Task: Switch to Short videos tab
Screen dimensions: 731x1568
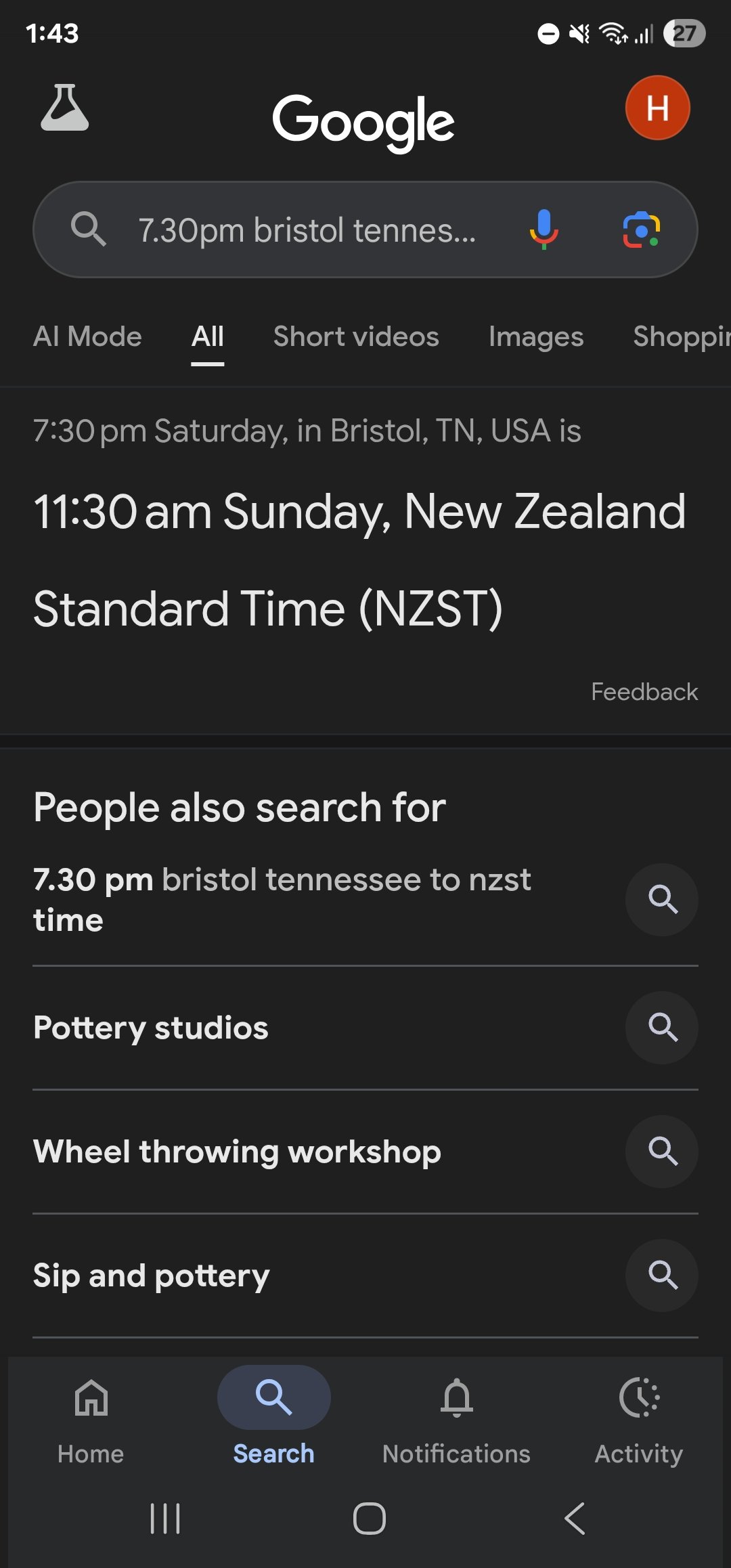Action: [x=356, y=337]
